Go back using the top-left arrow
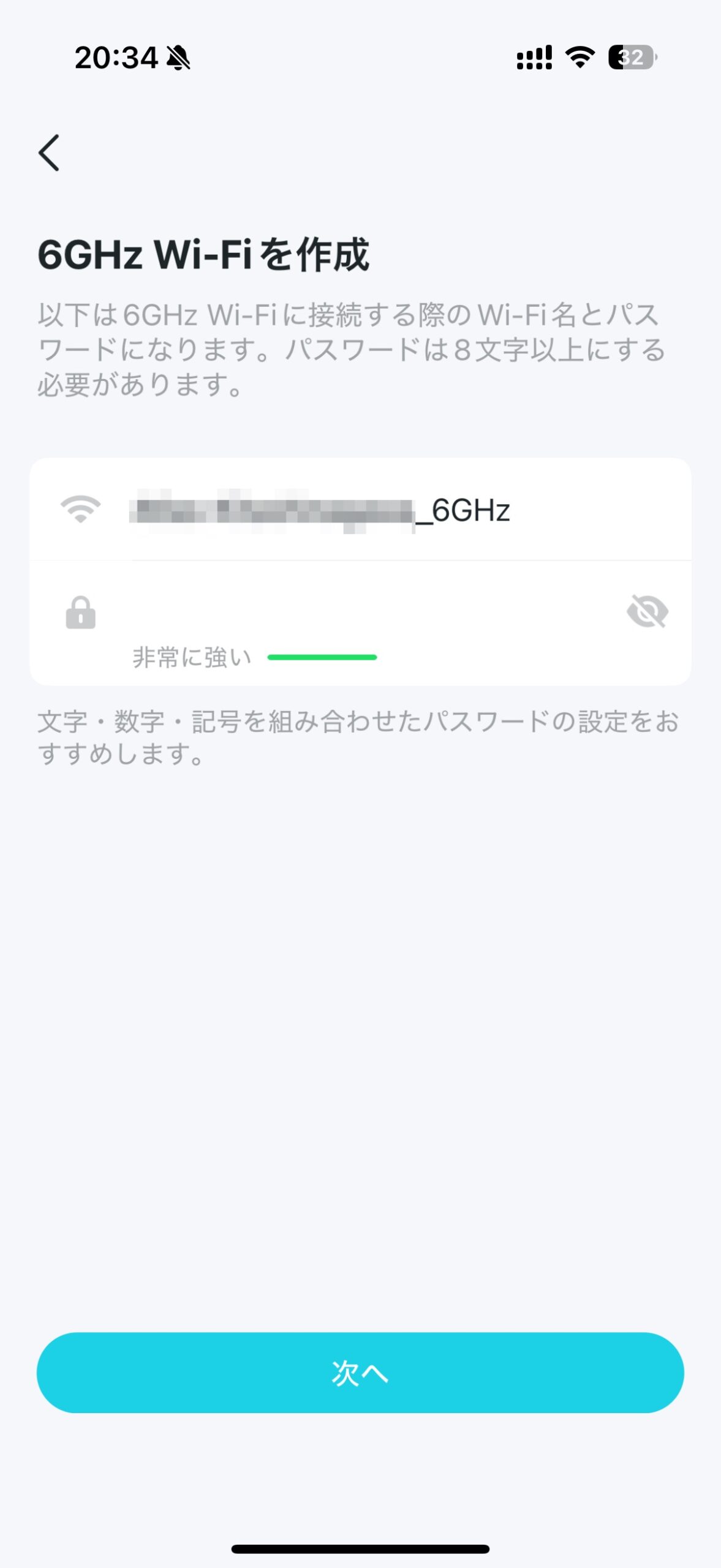The height and width of the screenshot is (1568, 721). tap(49, 153)
